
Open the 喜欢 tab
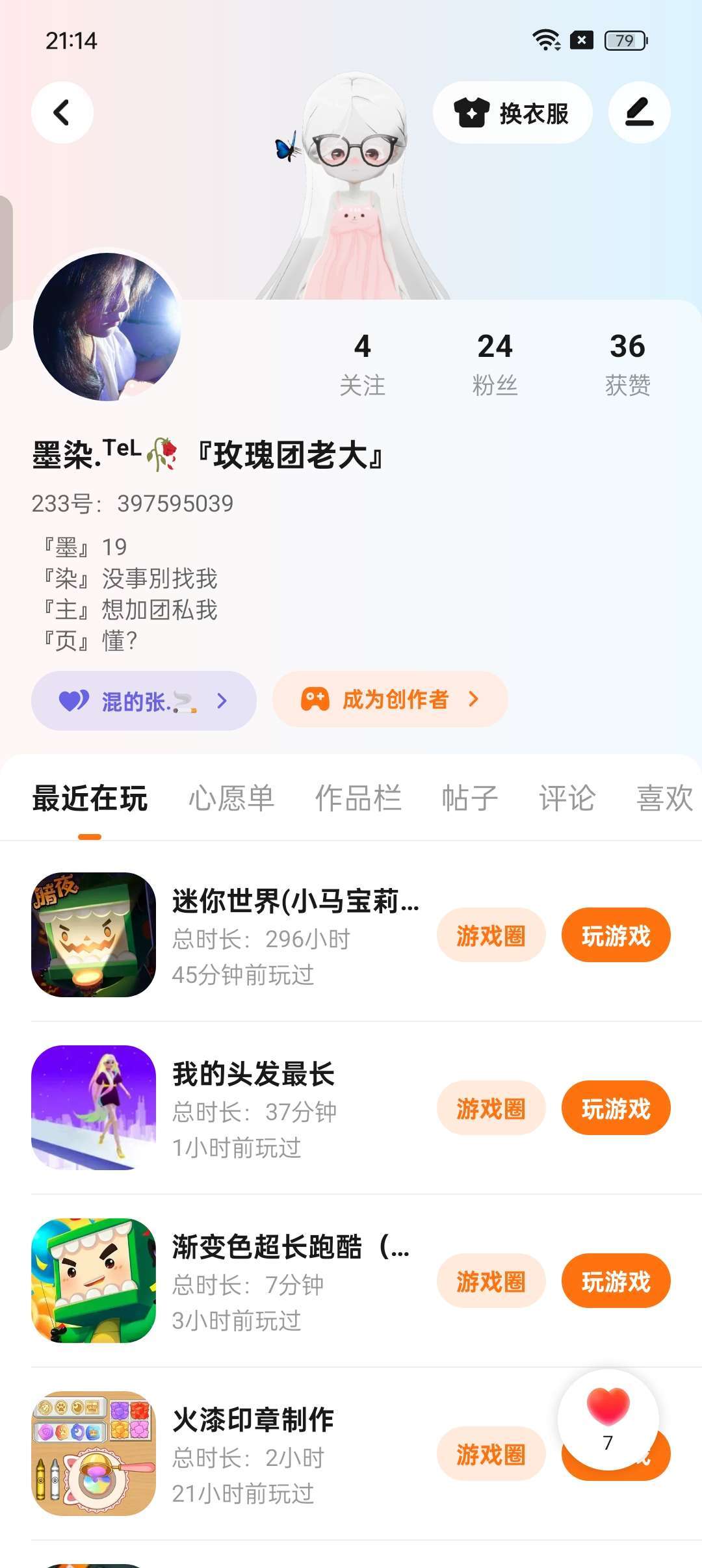tap(664, 798)
